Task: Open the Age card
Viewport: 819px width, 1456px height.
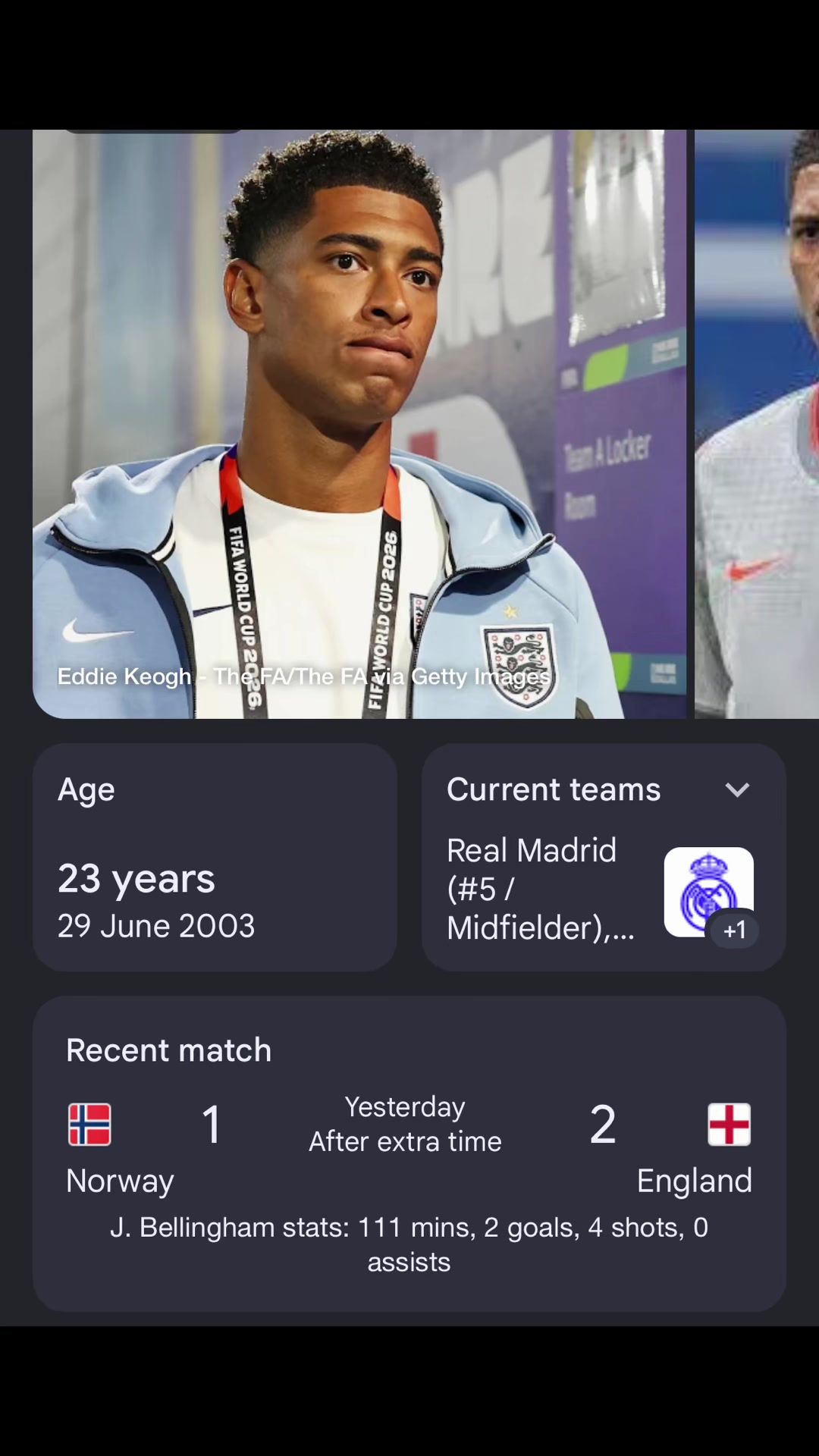Action: coord(215,858)
